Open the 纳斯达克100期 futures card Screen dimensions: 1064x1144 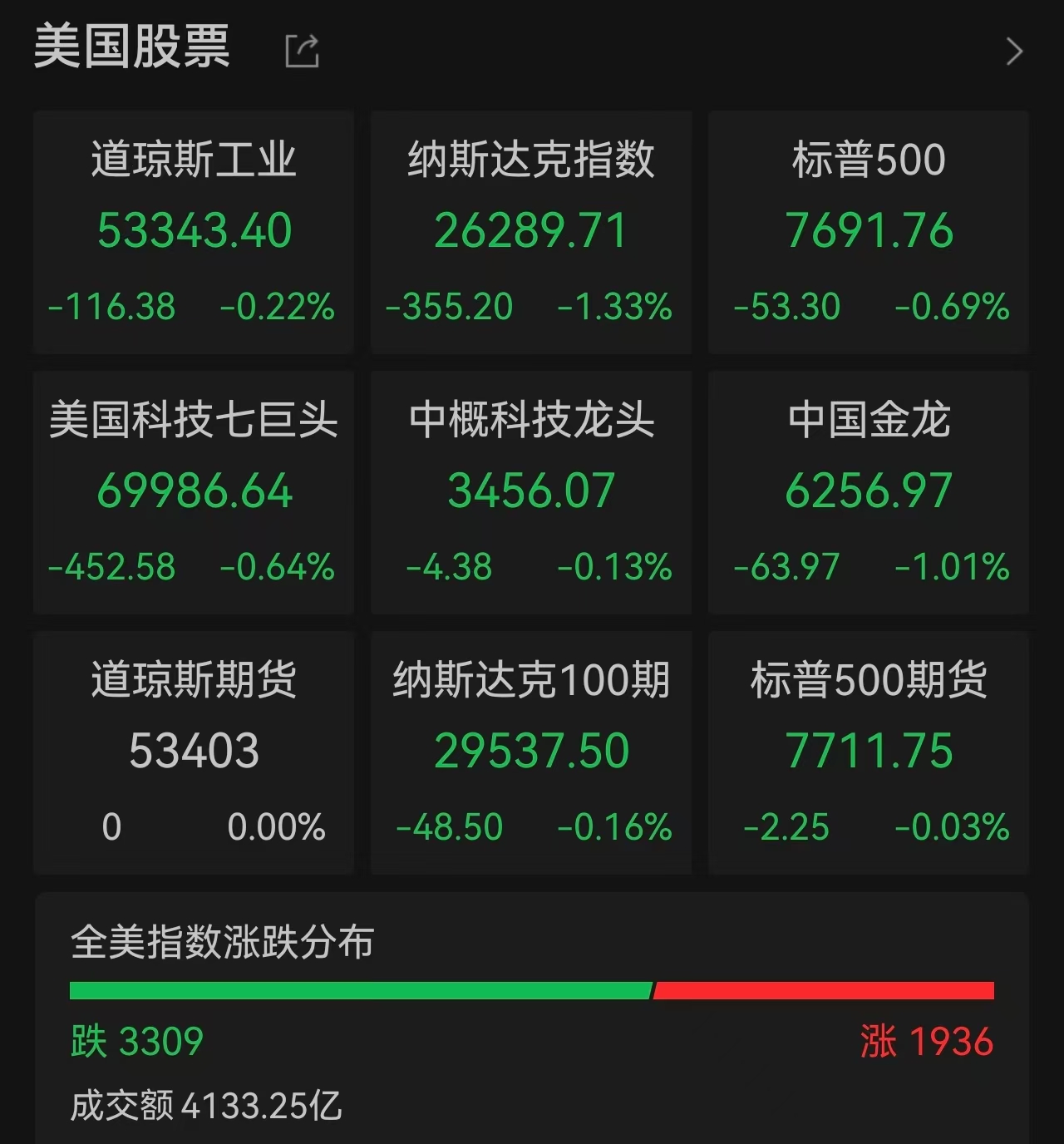click(531, 752)
